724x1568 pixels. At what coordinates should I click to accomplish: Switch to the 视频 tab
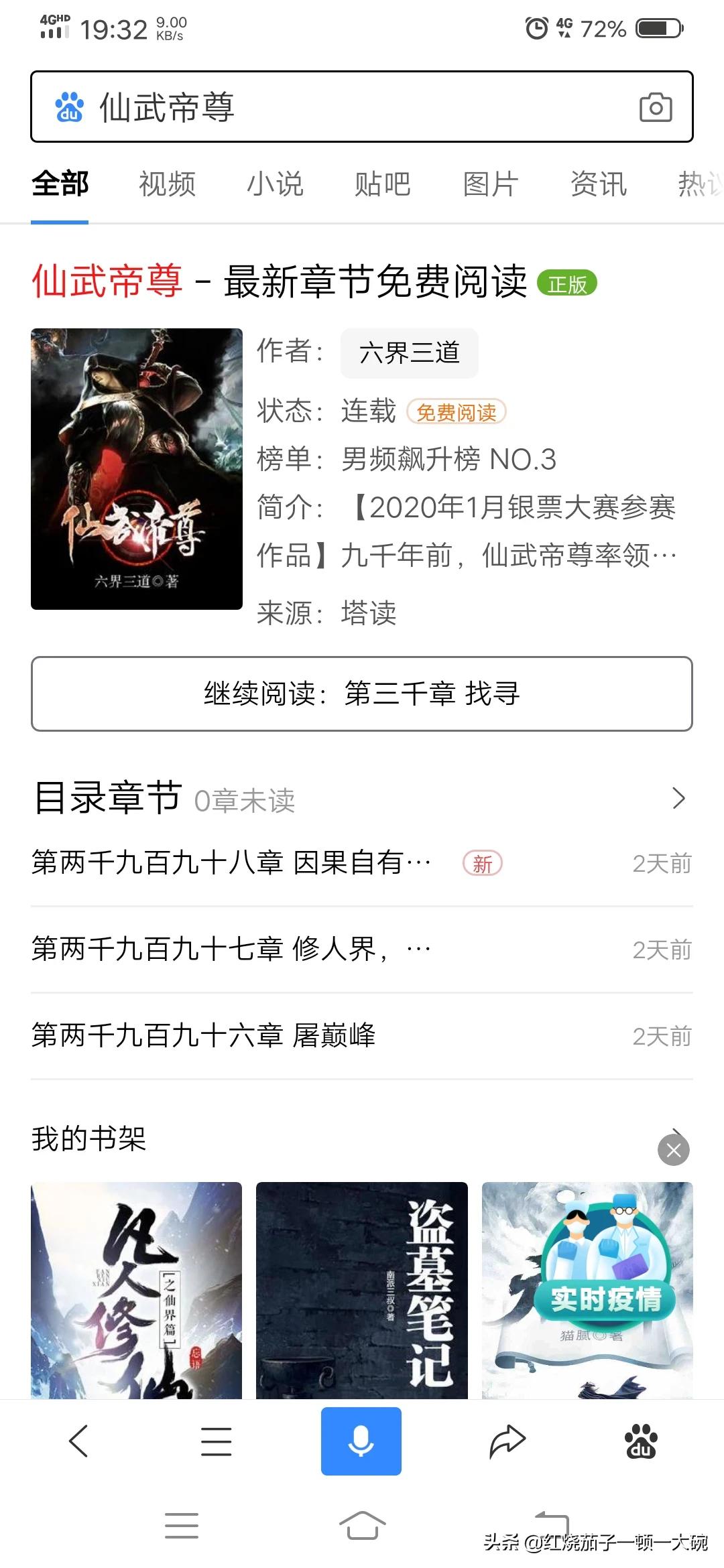167,184
